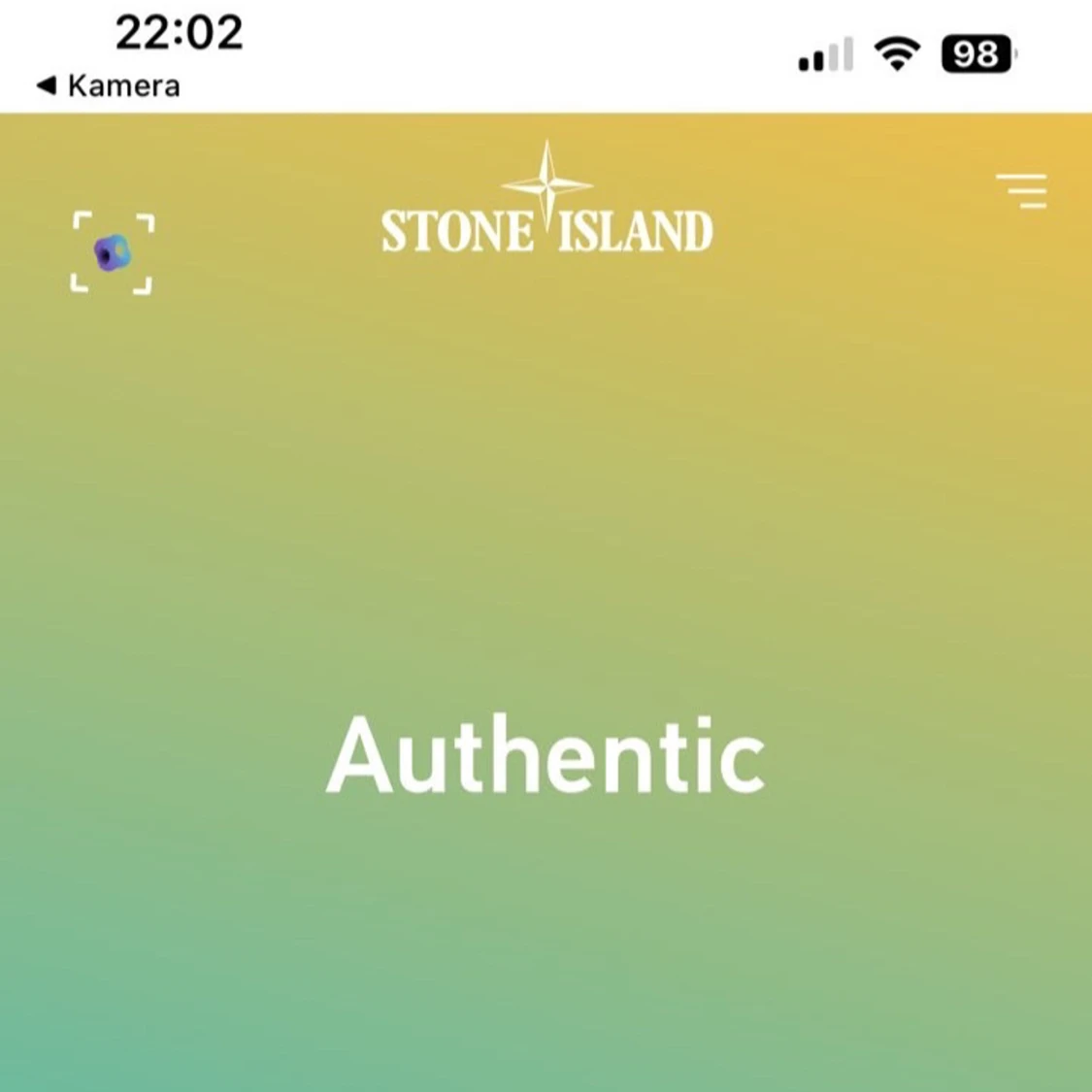Open the scan code icon

click(113, 252)
